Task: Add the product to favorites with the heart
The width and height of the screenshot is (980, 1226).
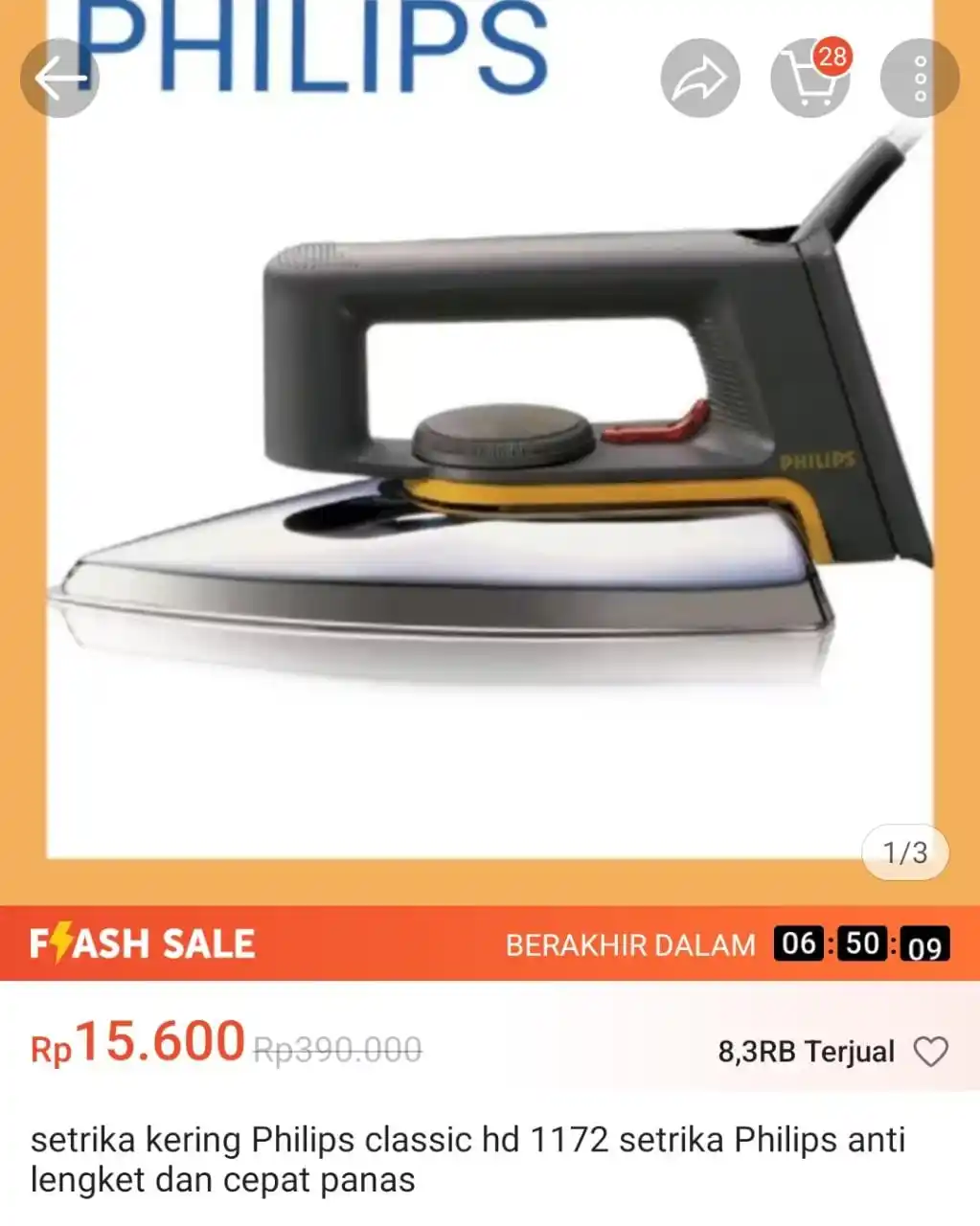Action: (930, 1052)
